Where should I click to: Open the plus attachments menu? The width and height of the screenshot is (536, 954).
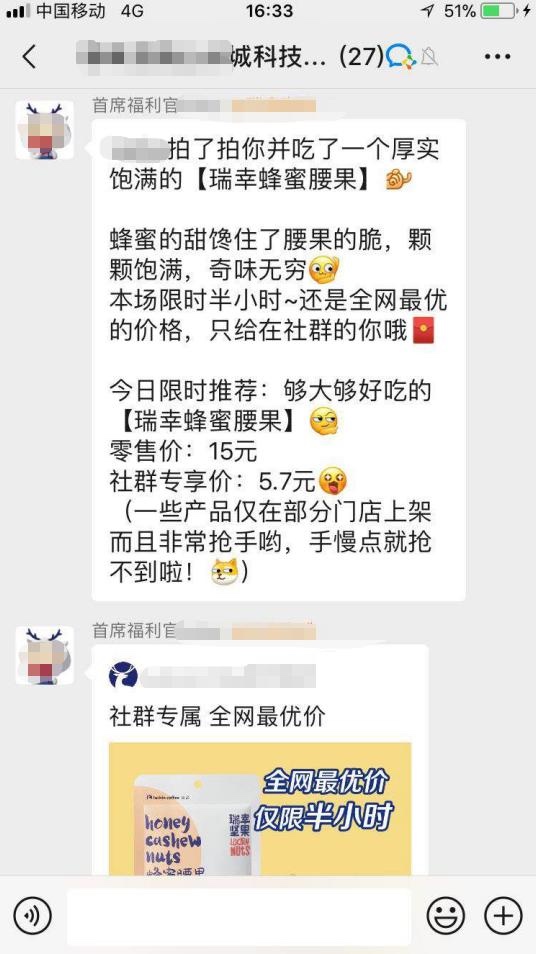[x=504, y=916]
